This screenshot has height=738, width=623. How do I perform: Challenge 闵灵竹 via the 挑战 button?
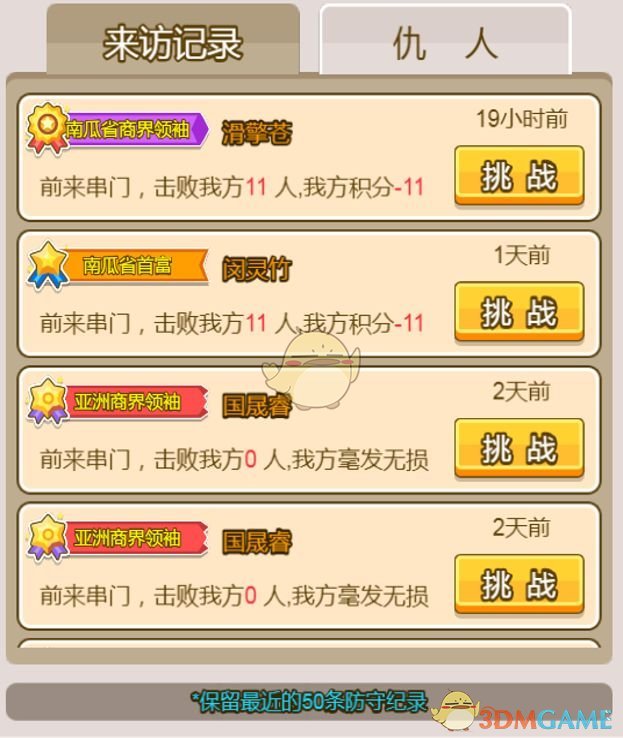tap(518, 312)
